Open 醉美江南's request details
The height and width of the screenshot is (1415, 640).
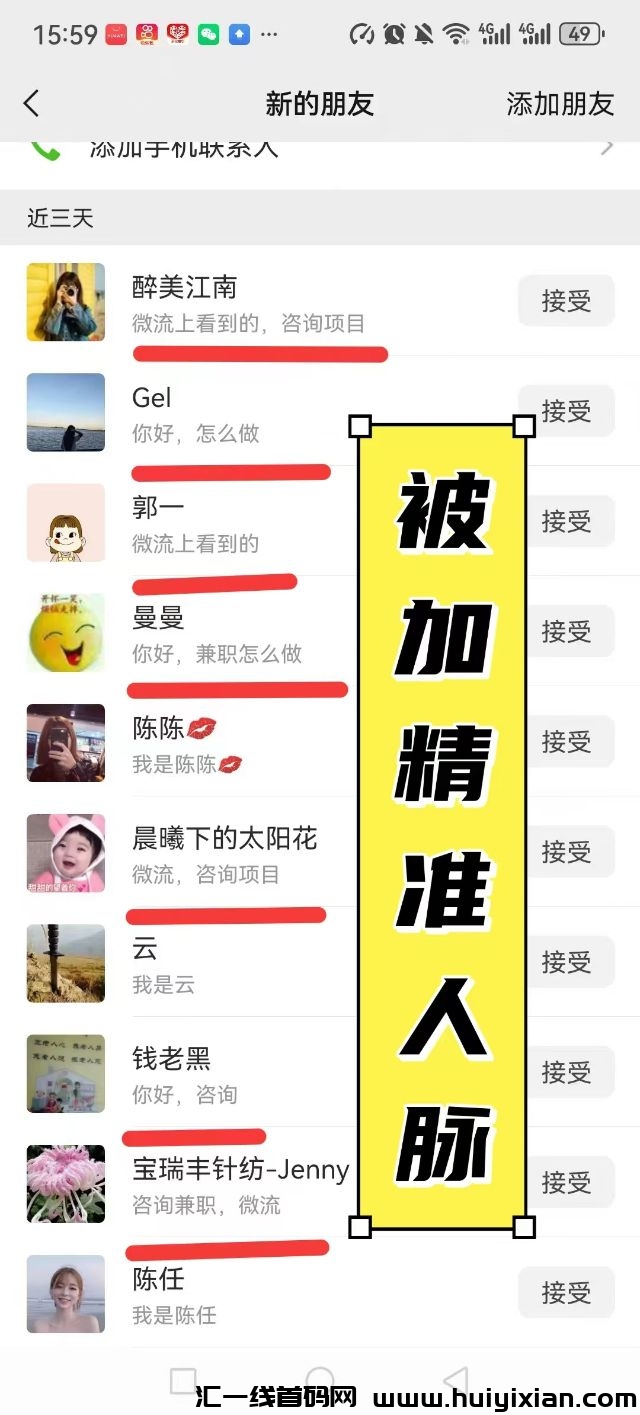pos(250,303)
